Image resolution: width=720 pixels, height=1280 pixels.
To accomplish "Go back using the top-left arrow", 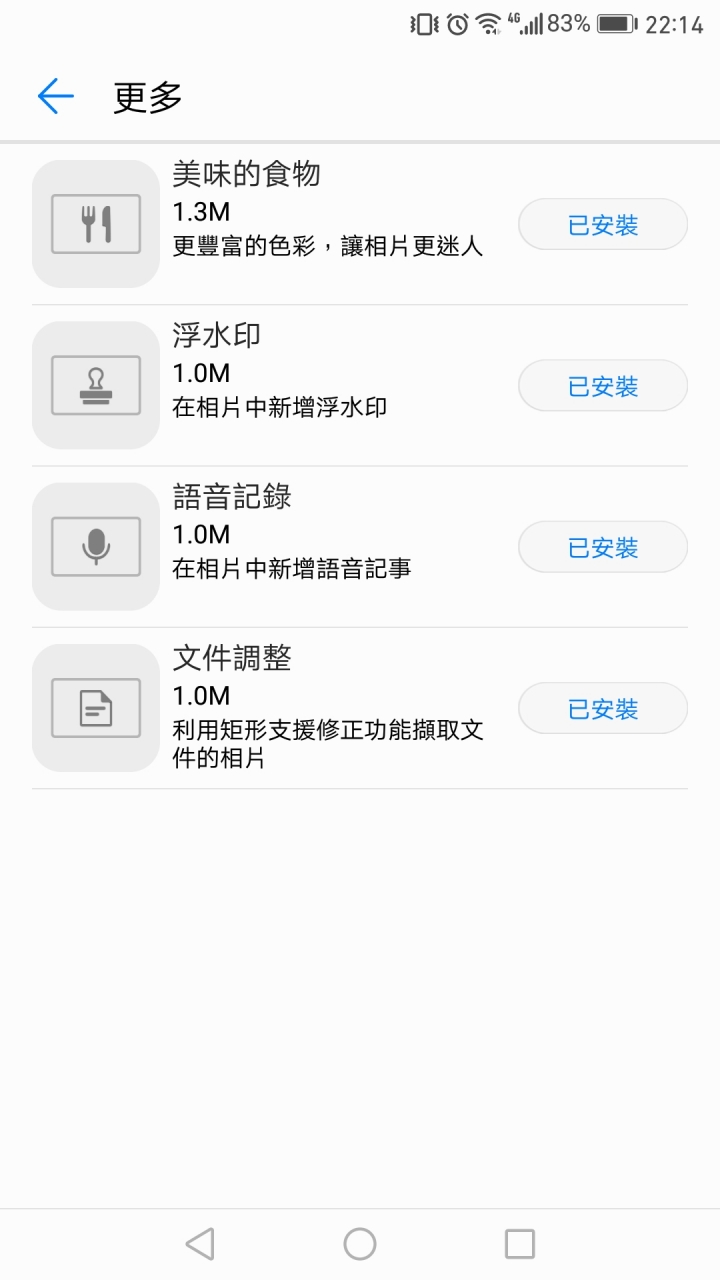I will coord(56,96).
